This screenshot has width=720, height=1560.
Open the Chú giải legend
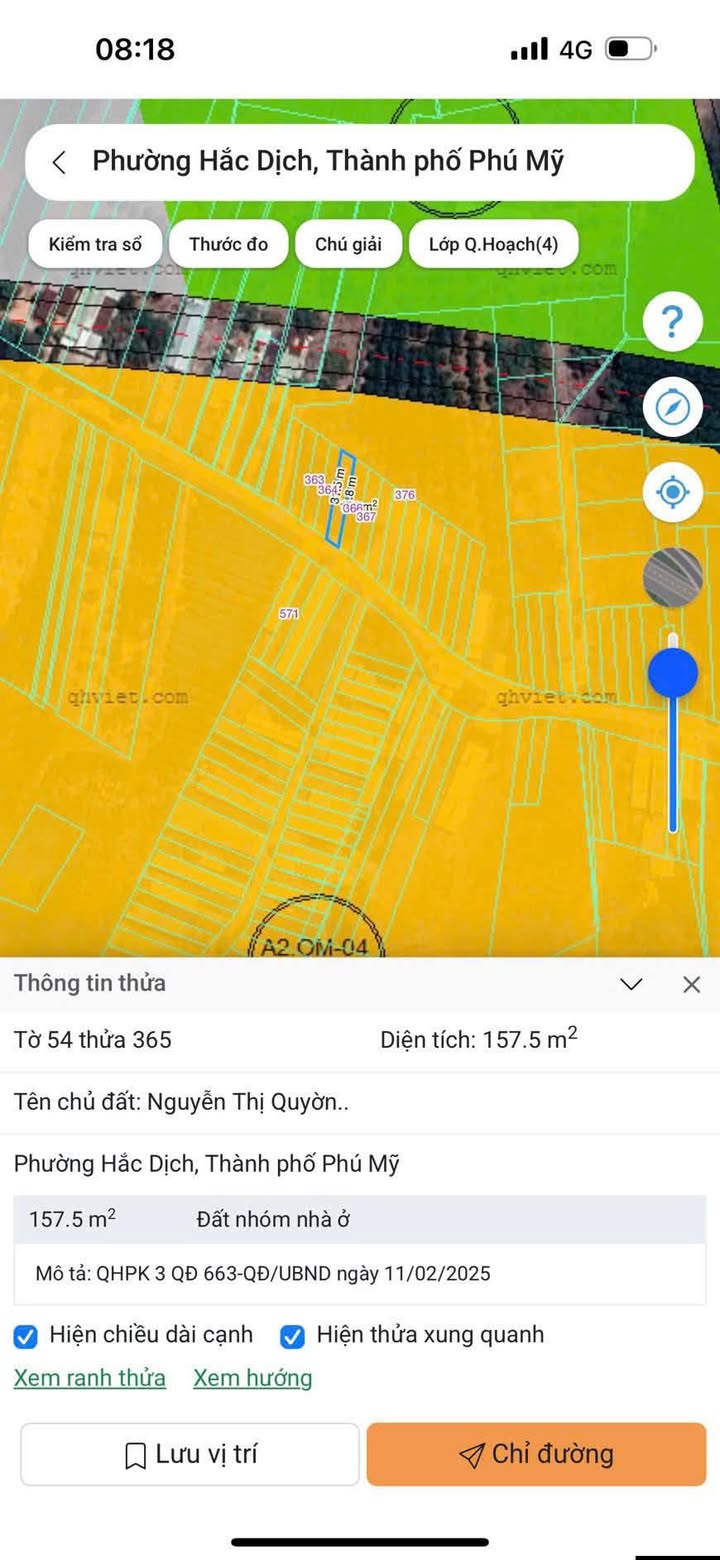tap(348, 244)
